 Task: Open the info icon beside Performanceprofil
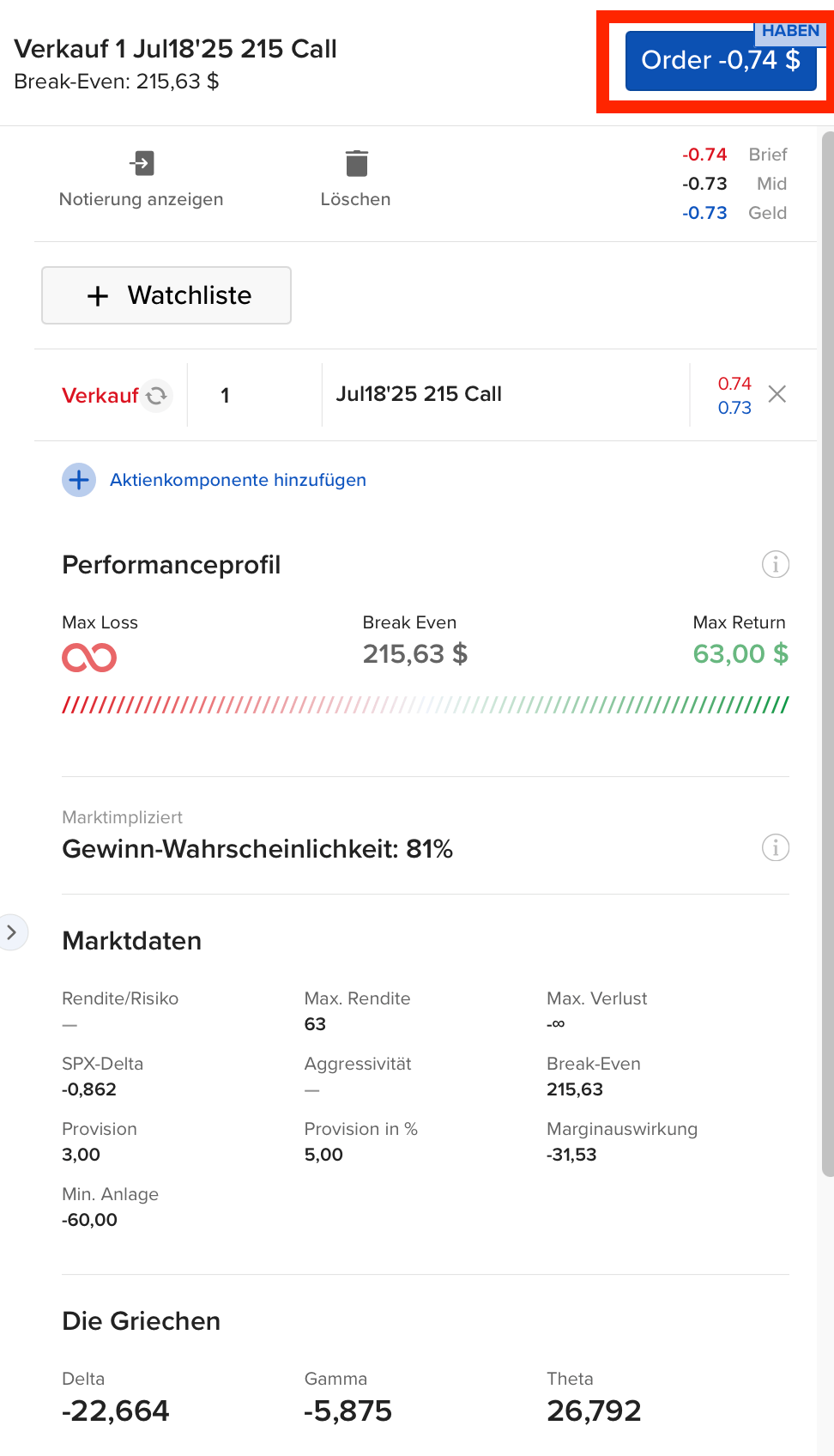[x=775, y=564]
